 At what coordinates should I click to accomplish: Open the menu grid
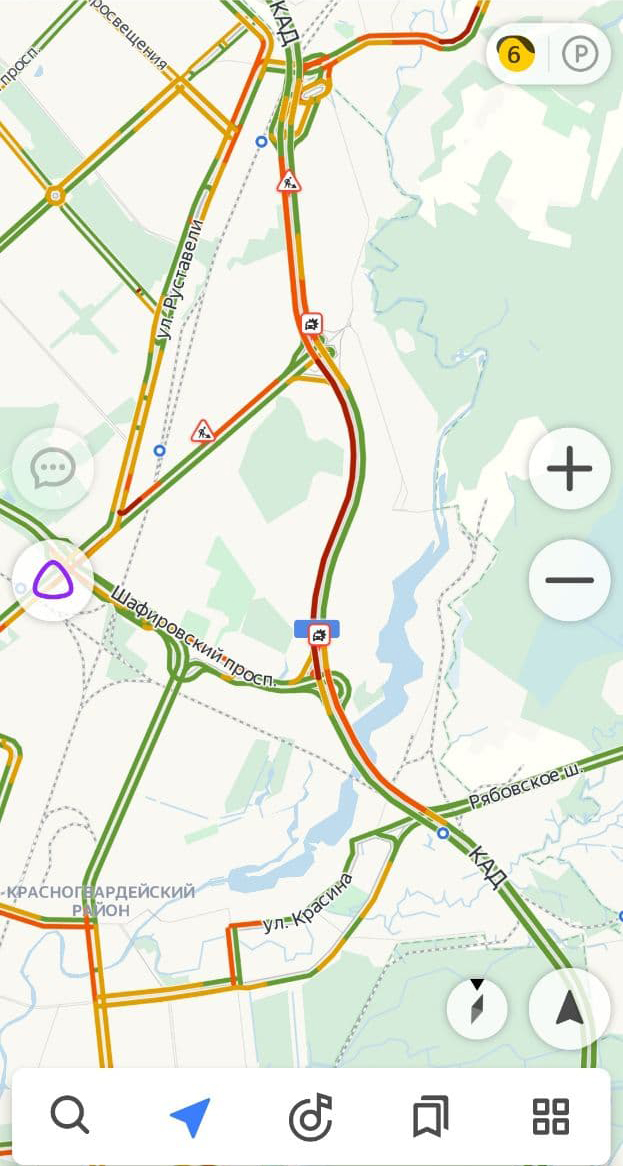click(x=551, y=1117)
